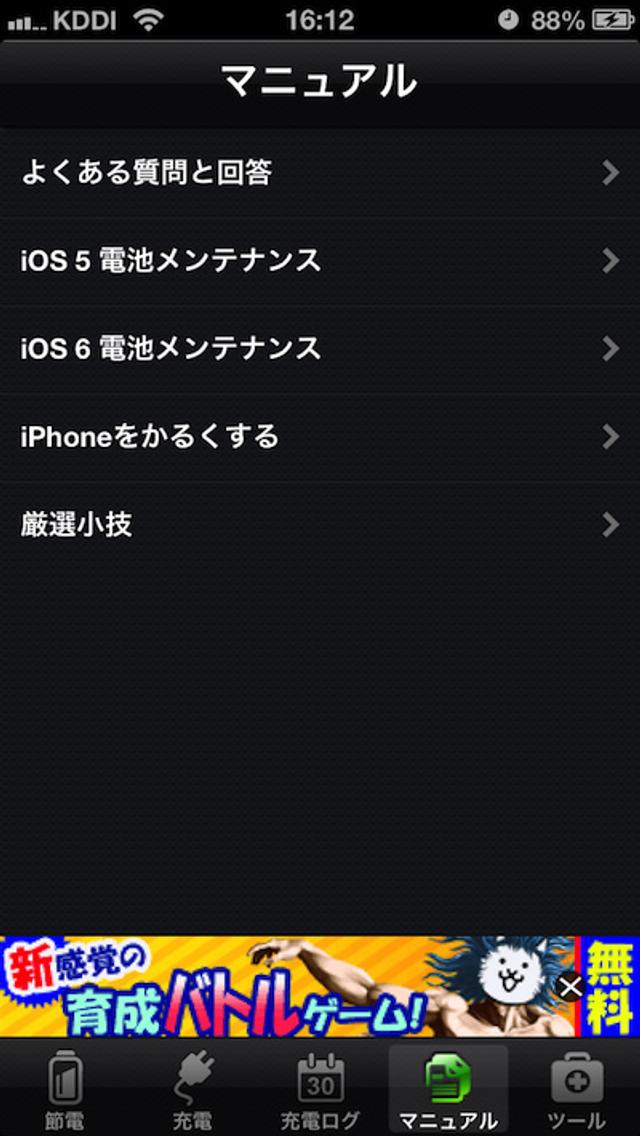640x1136 pixels.
Task: Open よくある質問と回答 row
Action: point(320,174)
